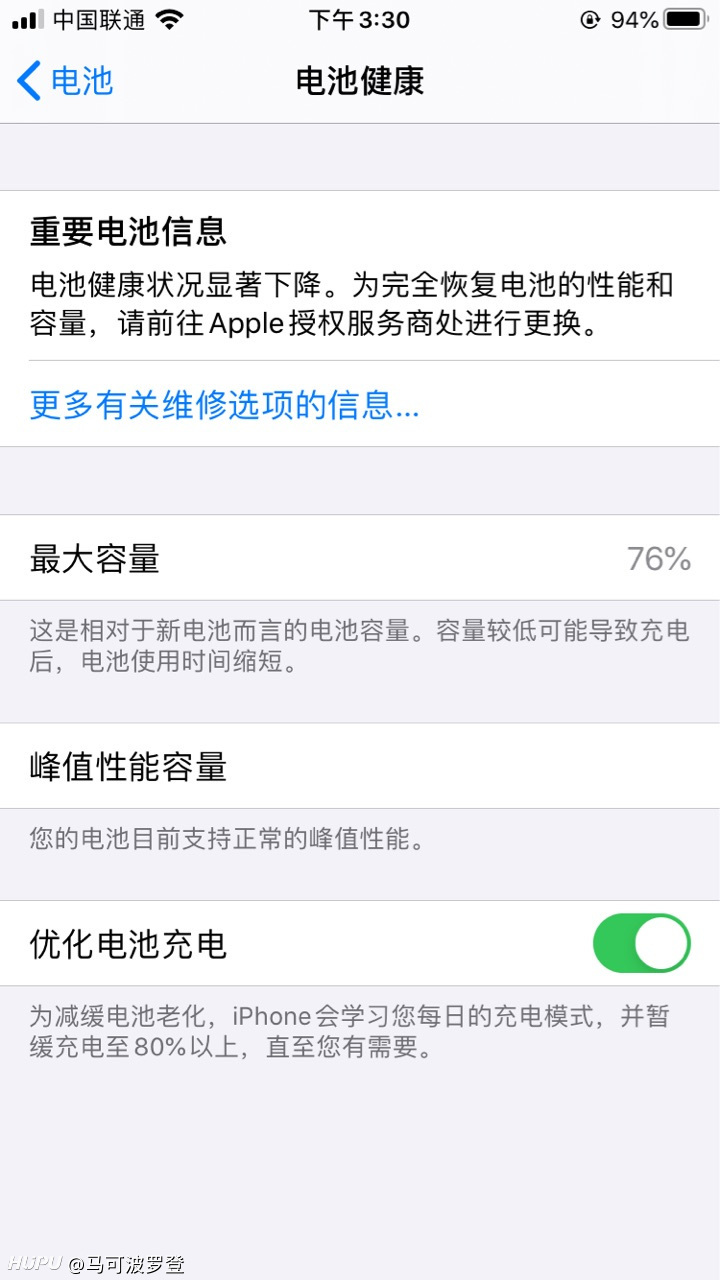The image size is (720, 1280).
Task: Turn off 优化电池充电 switch
Action: tap(641, 943)
